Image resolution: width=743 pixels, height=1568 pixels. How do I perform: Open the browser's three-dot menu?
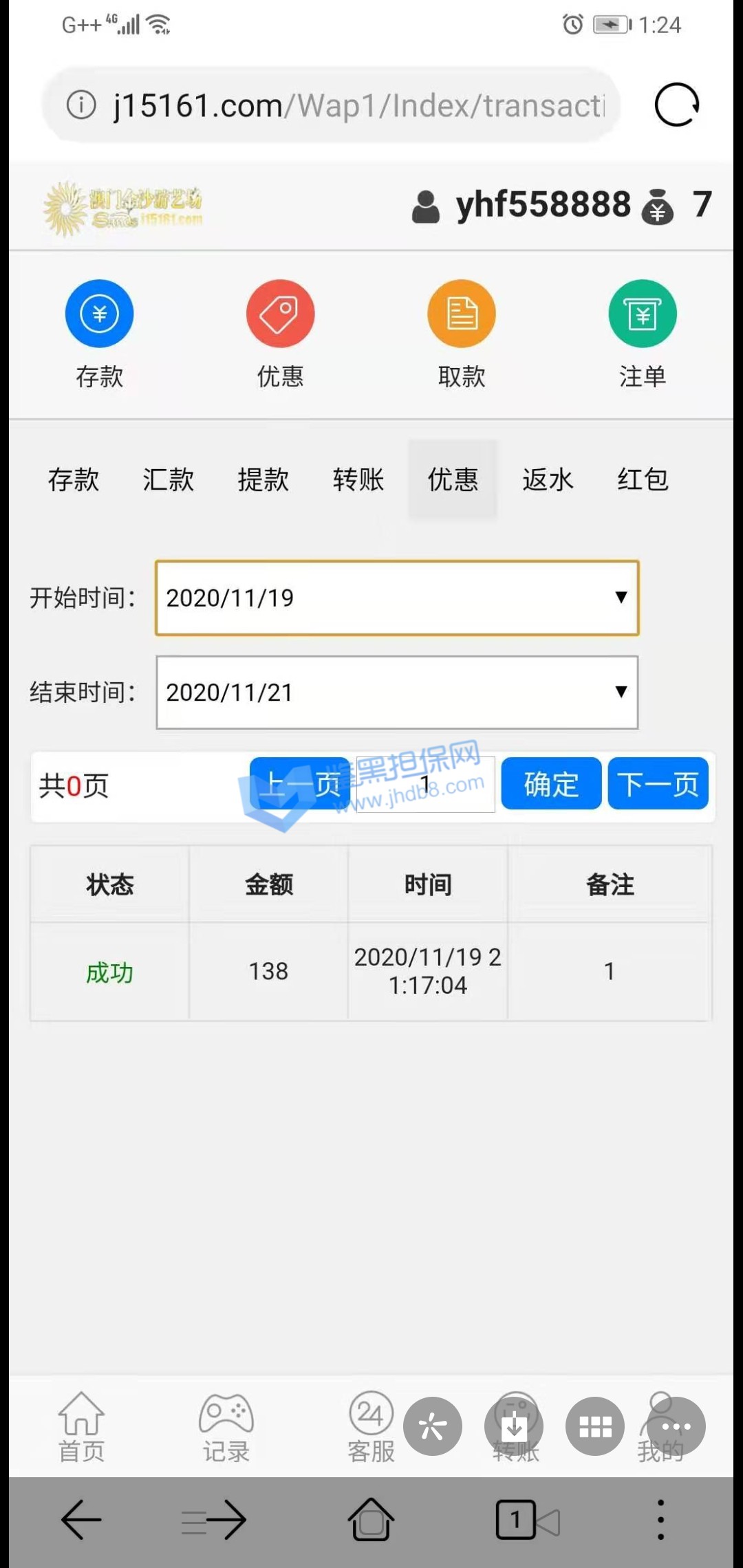pyautogui.click(x=660, y=1520)
